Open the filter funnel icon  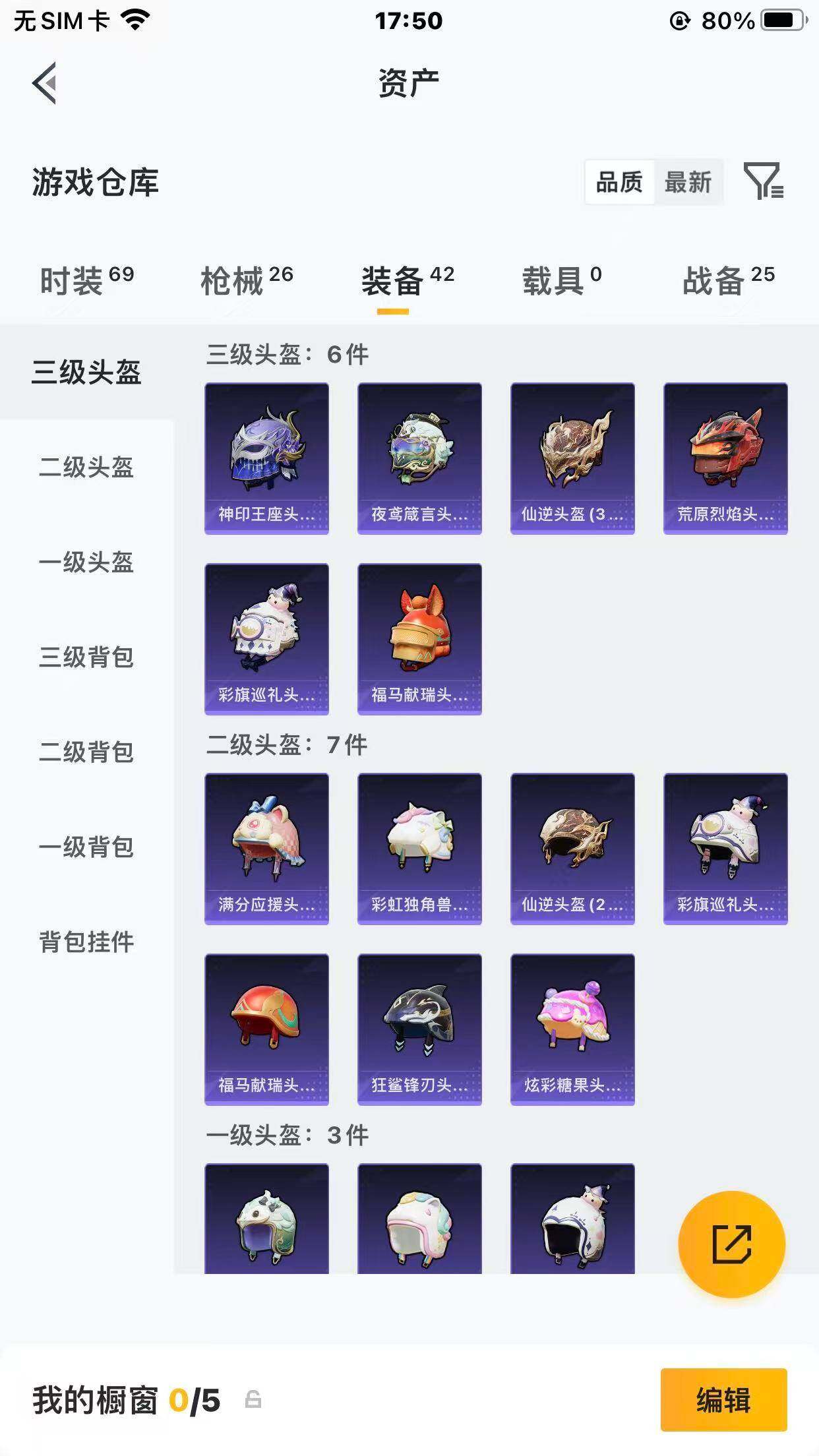click(x=763, y=181)
